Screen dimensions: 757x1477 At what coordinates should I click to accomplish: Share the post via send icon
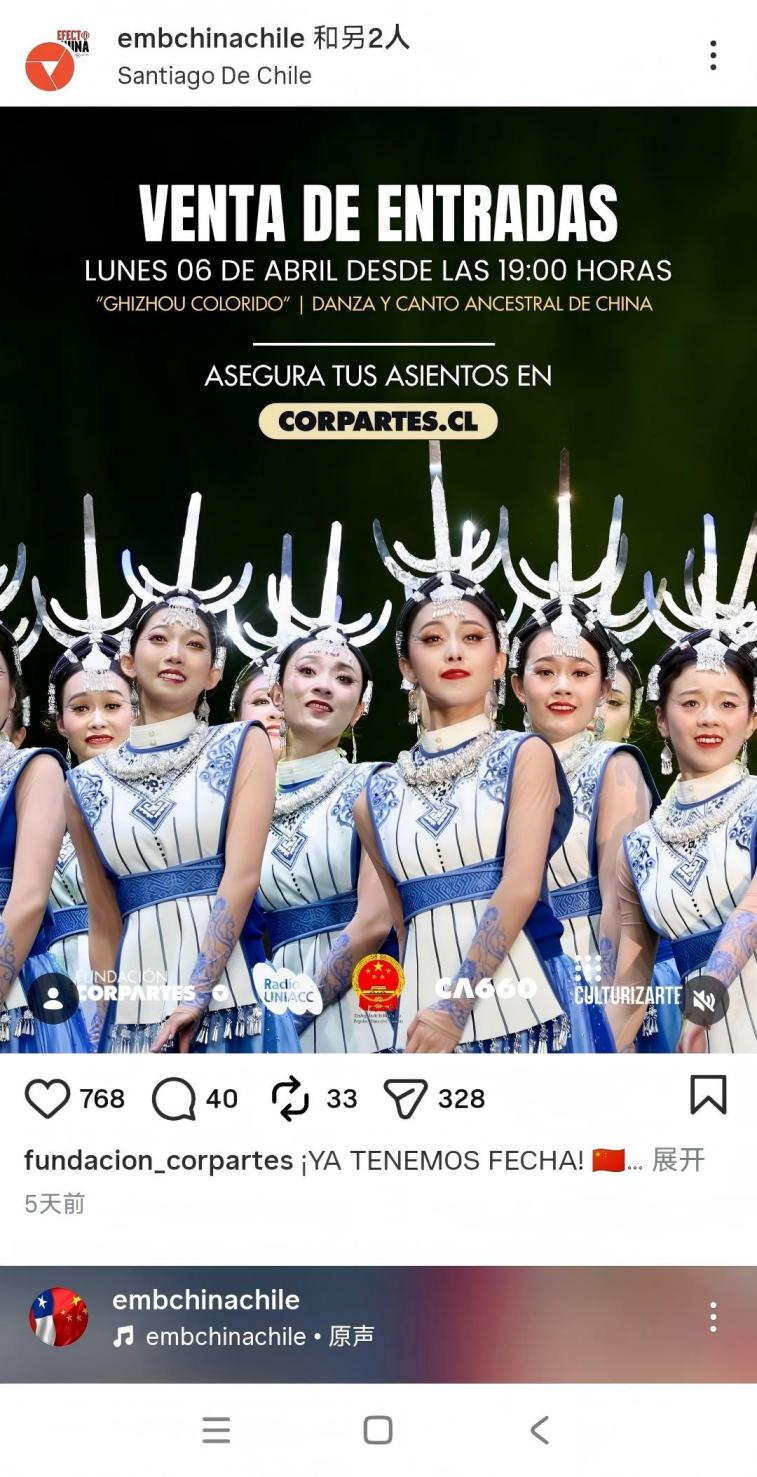(x=406, y=1099)
